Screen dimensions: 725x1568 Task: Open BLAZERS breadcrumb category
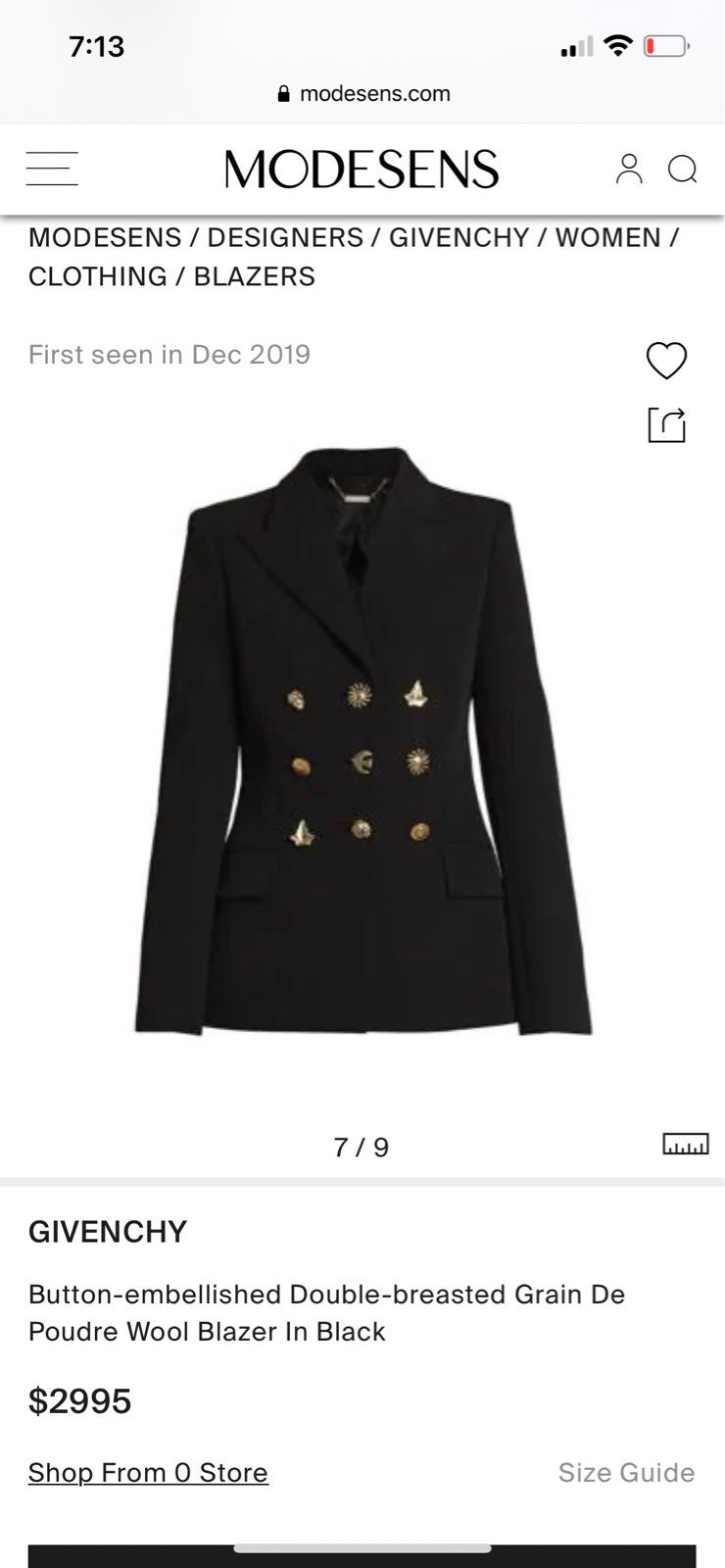point(255,276)
